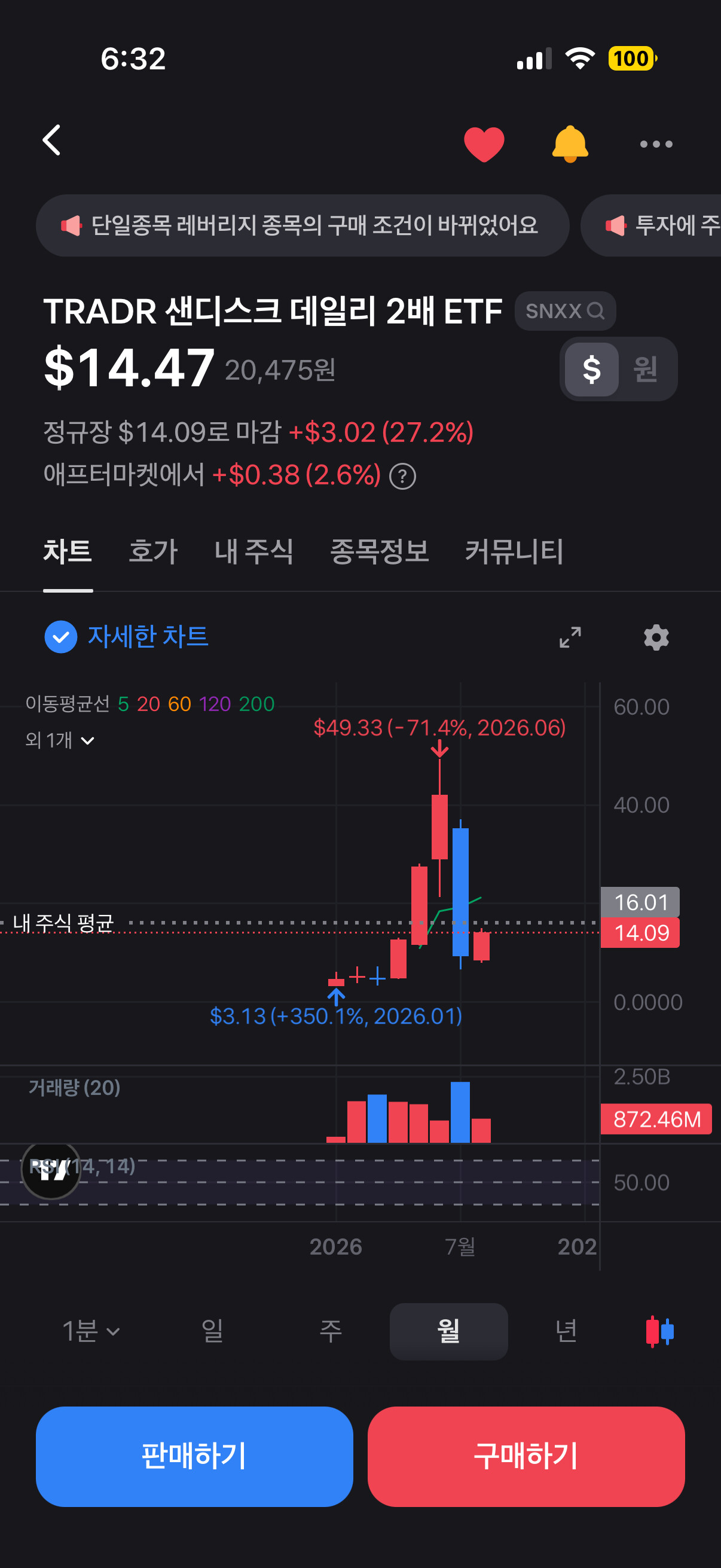
Task: Remove this ETF from favorites via the heart icon
Action: point(484,144)
